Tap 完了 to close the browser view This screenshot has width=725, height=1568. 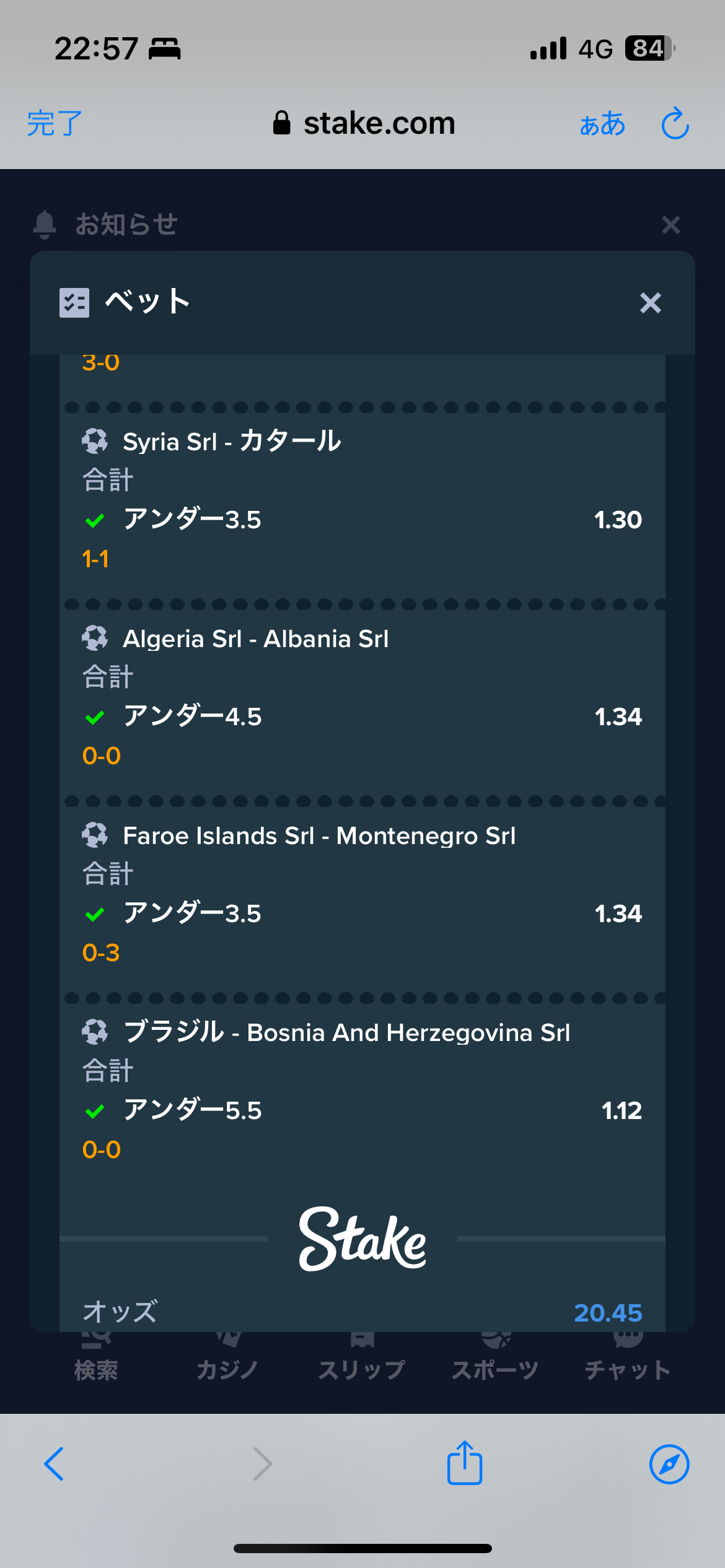(x=55, y=123)
